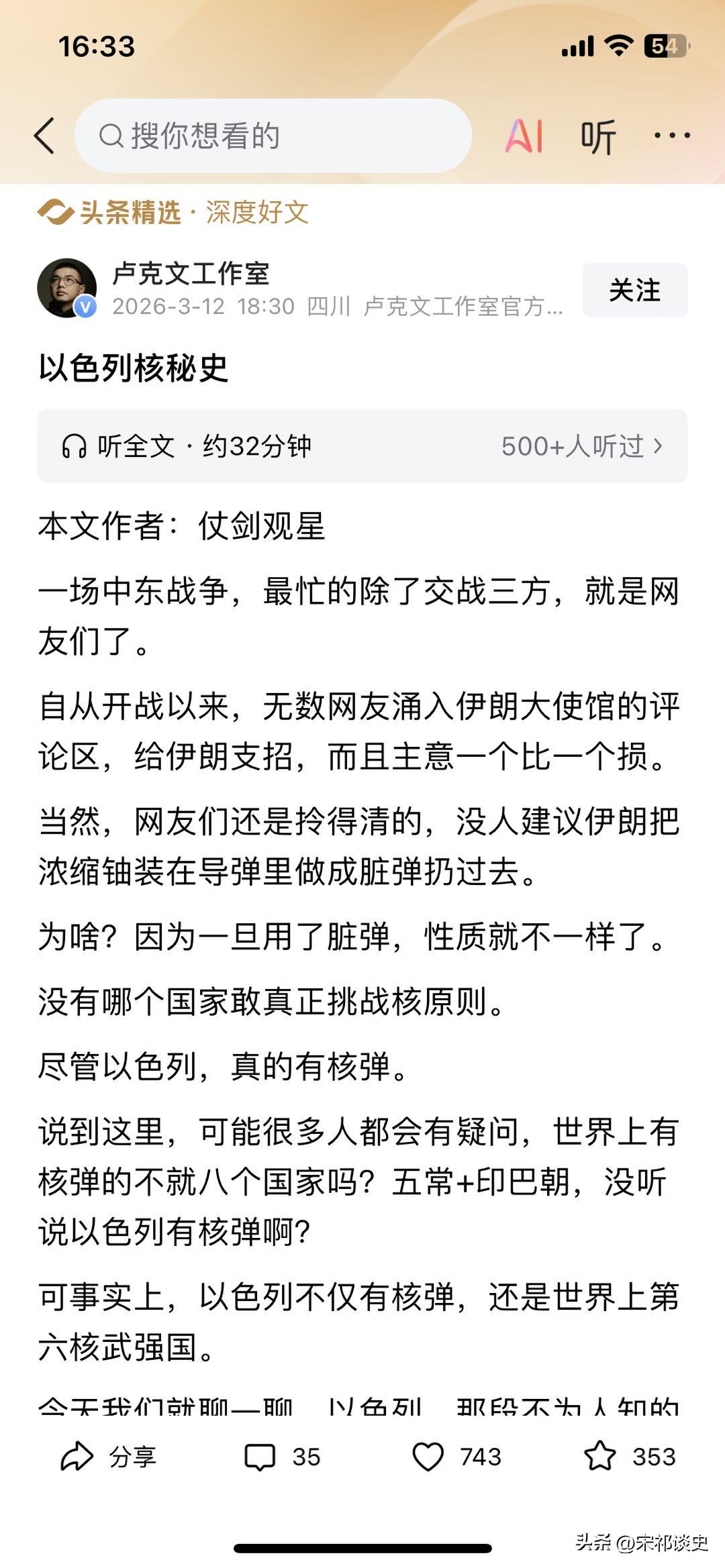
Task: Open the three-dot overflow menu
Action: click(671, 137)
